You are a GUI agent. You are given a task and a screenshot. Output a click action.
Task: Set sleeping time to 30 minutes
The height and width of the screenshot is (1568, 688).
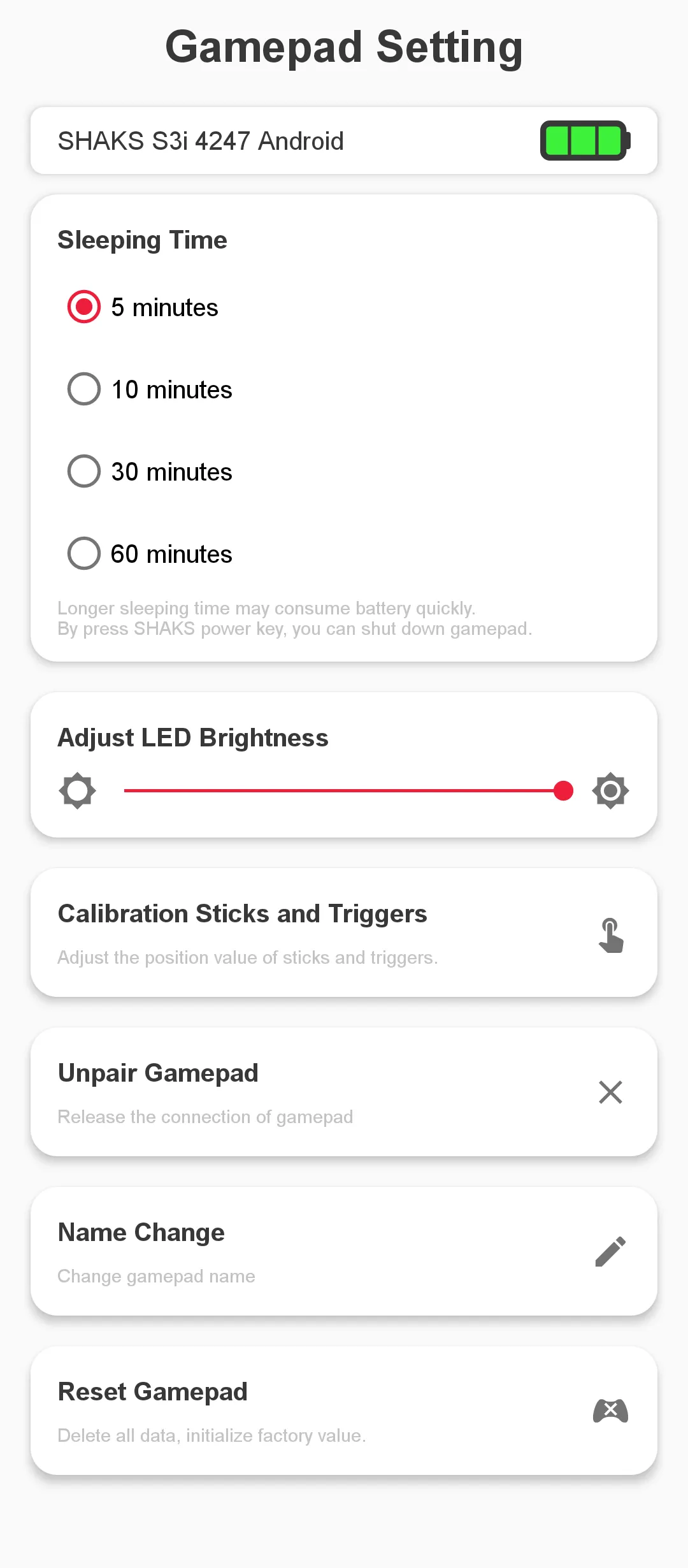(x=84, y=472)
